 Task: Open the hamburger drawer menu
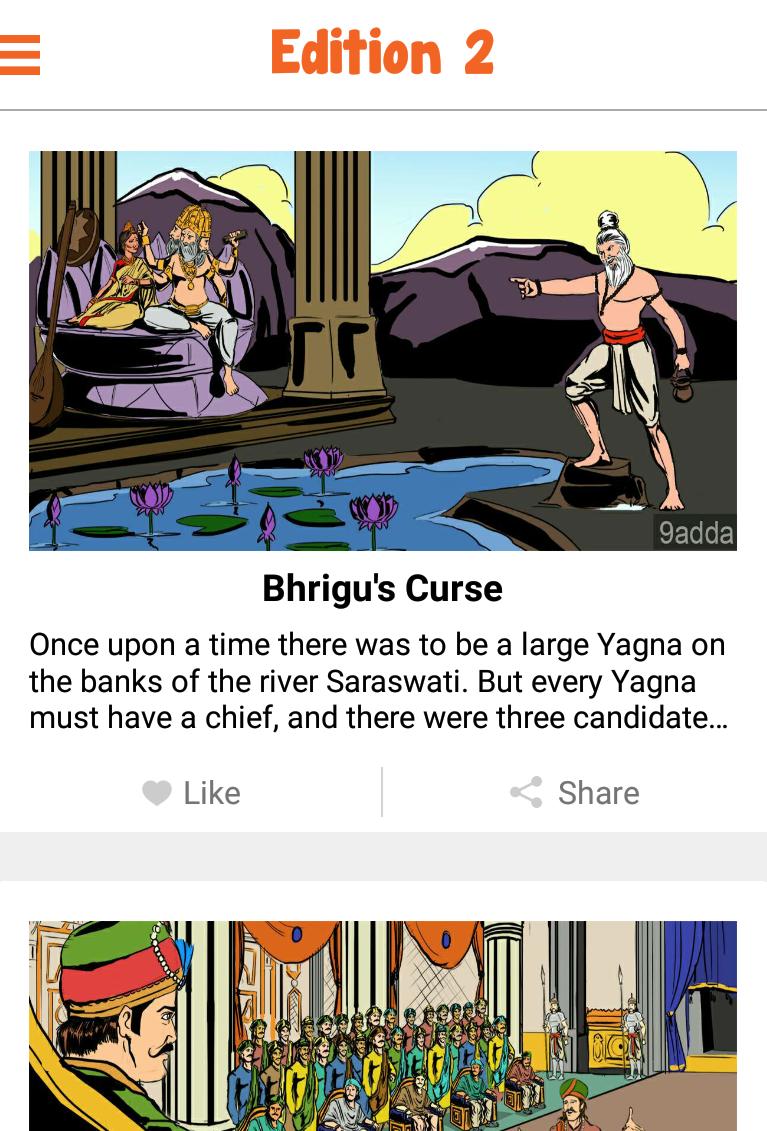[20, 54]
